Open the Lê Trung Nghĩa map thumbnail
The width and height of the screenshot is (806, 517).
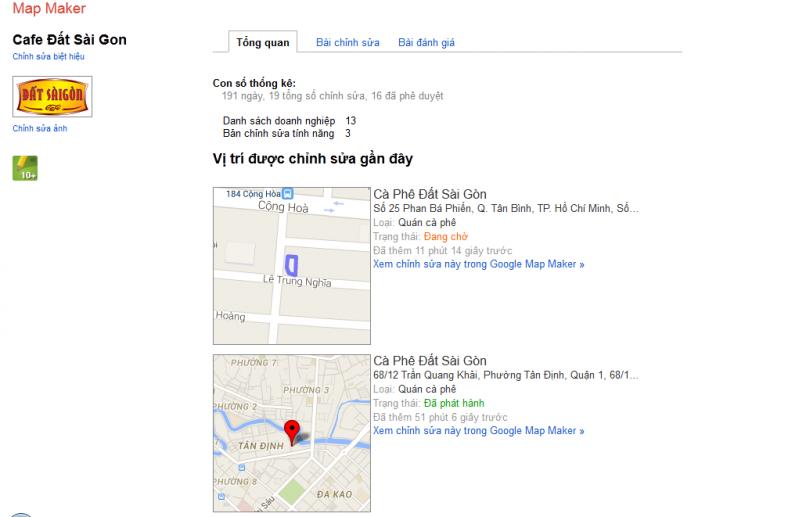point(291,265)
